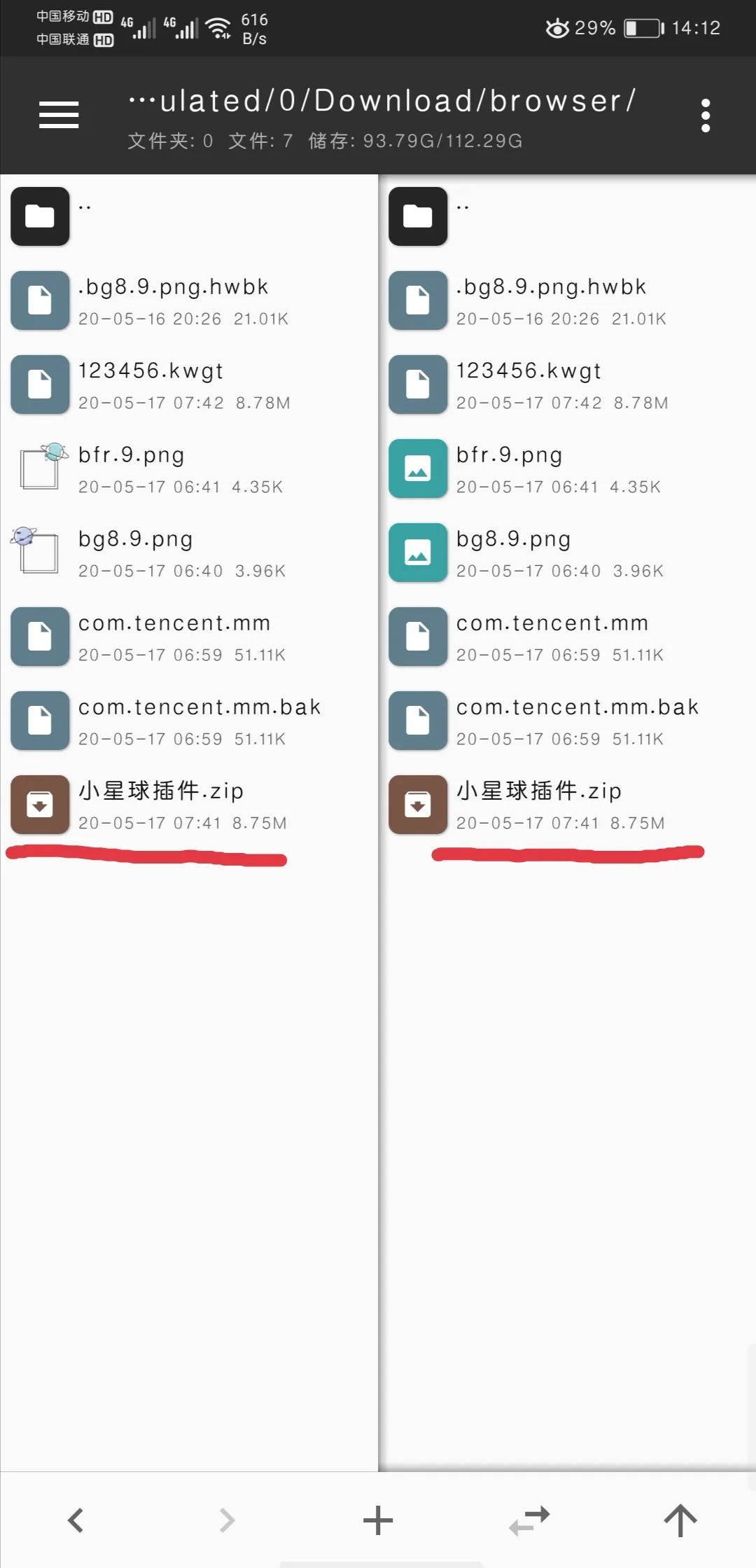Tap the thumbnail preview of bfr.9.png in left pane
Screen dimensions: 756x1568
pos(40,469)
